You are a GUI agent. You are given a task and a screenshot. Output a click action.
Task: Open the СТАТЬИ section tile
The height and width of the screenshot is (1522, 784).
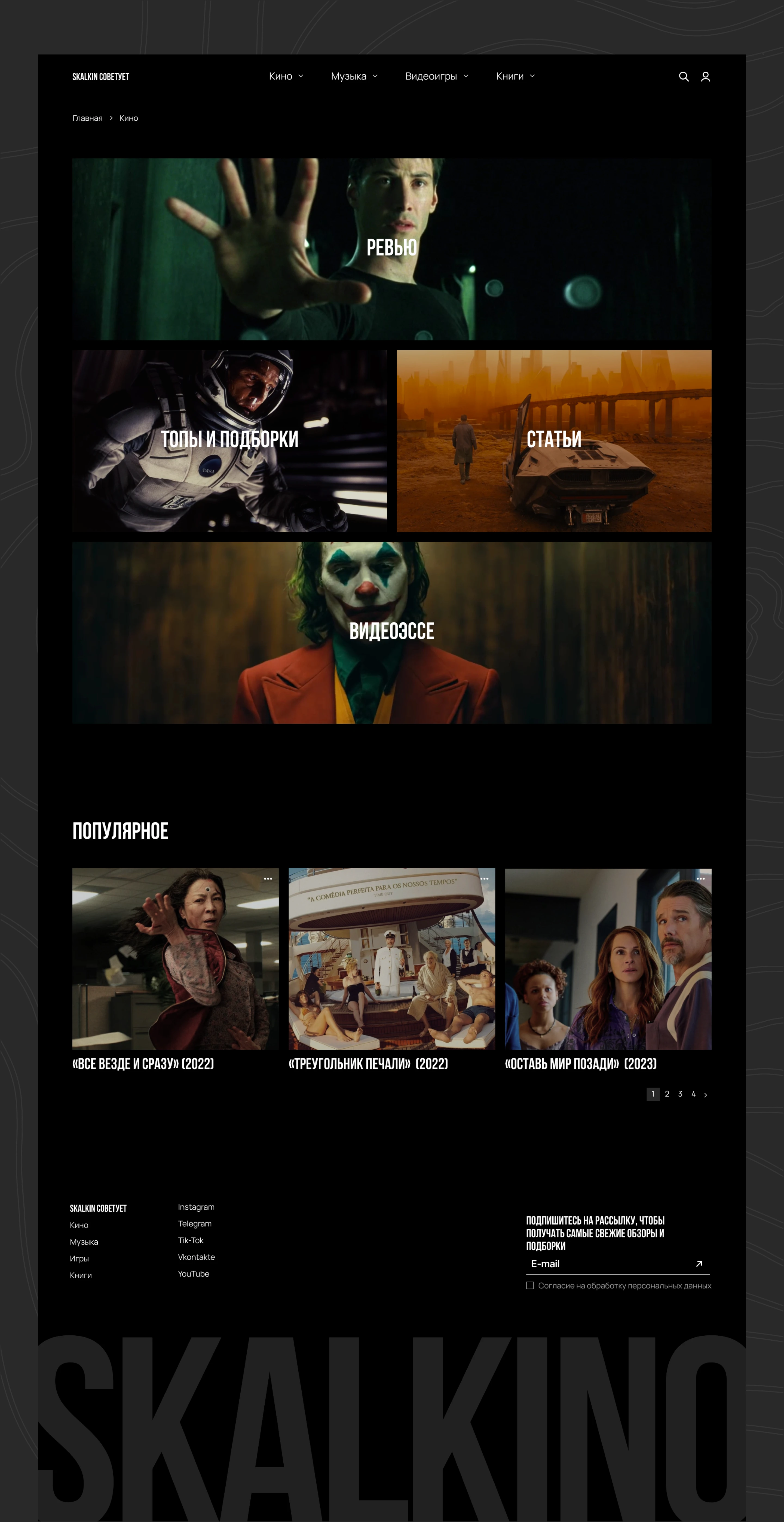tap(554, 441)
